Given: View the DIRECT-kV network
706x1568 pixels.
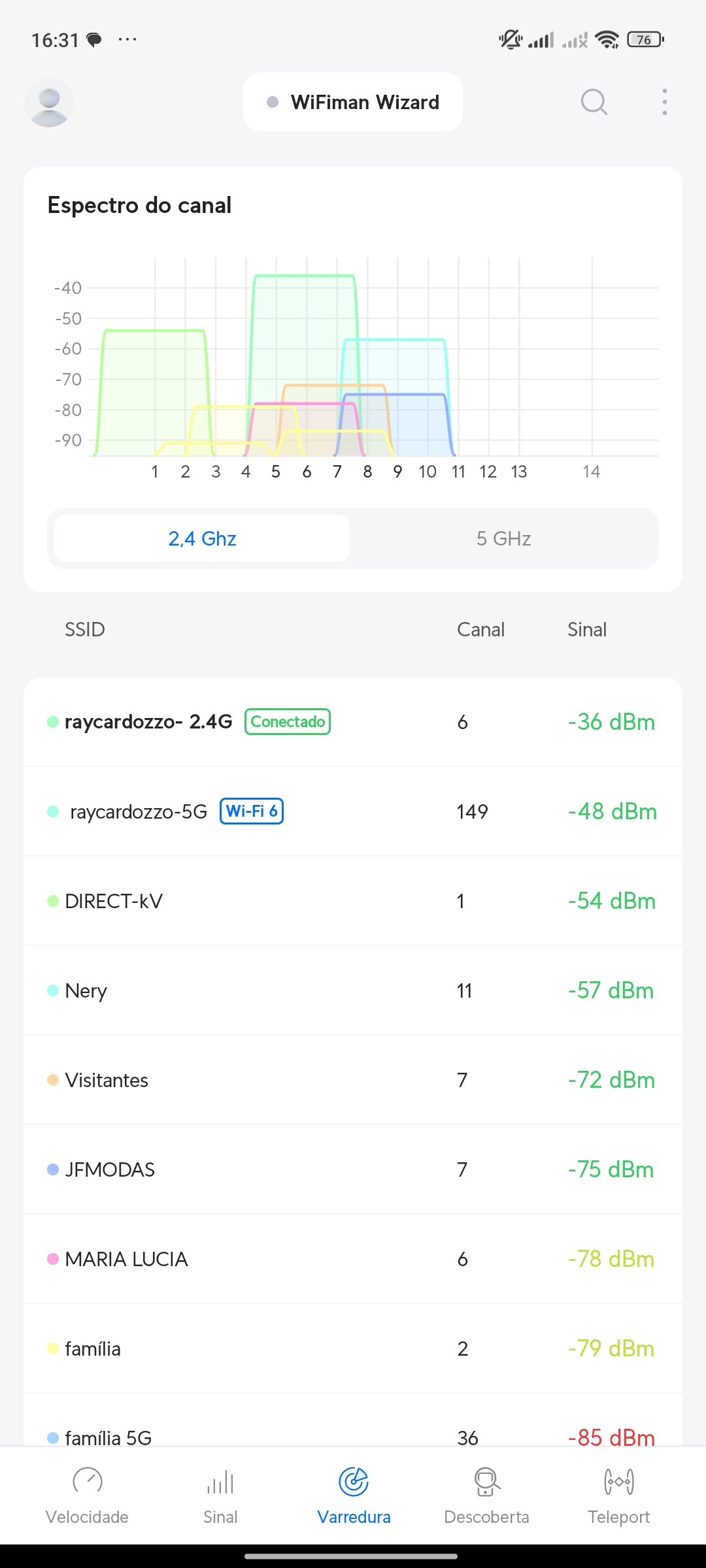Looking at the screenshot, I should 353,901.
